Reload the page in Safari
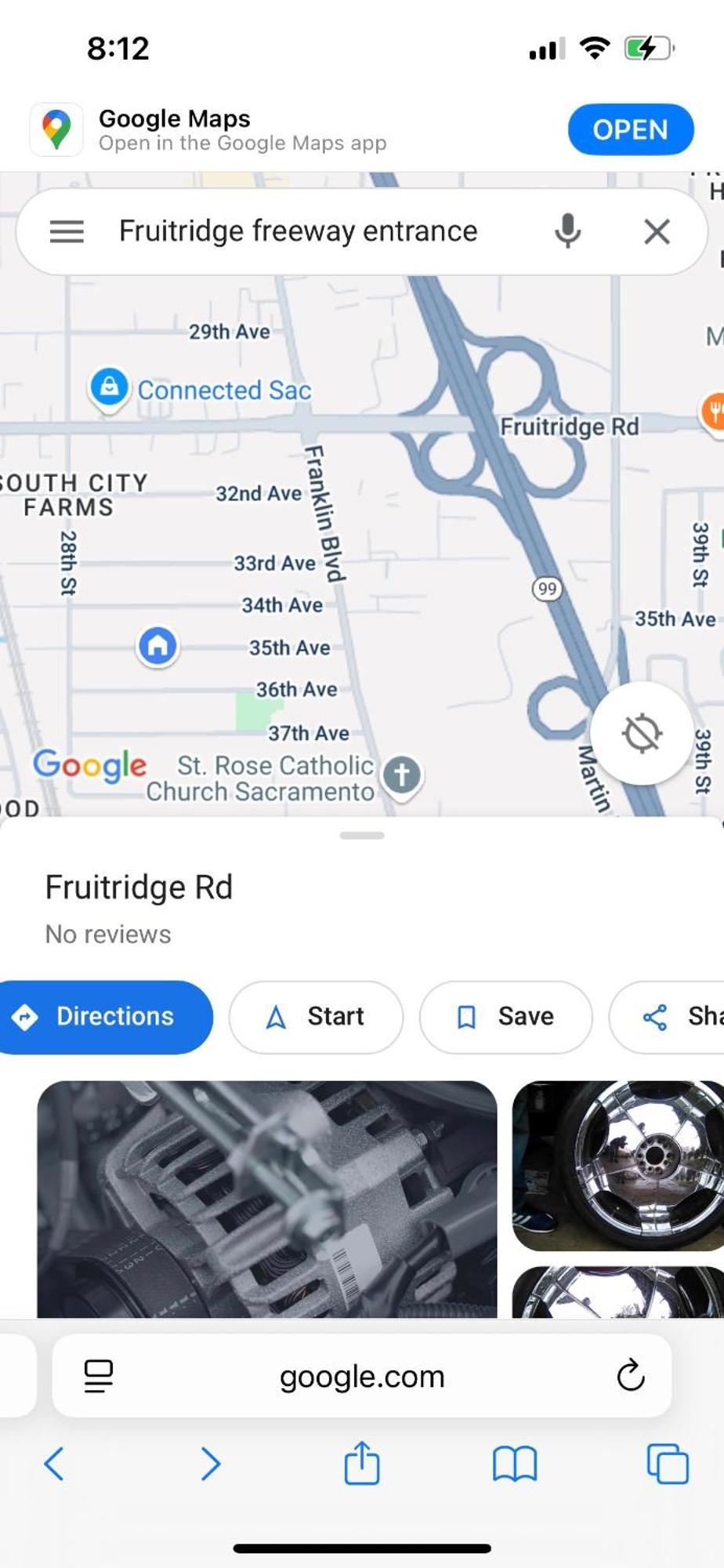 pos(630,1376)
